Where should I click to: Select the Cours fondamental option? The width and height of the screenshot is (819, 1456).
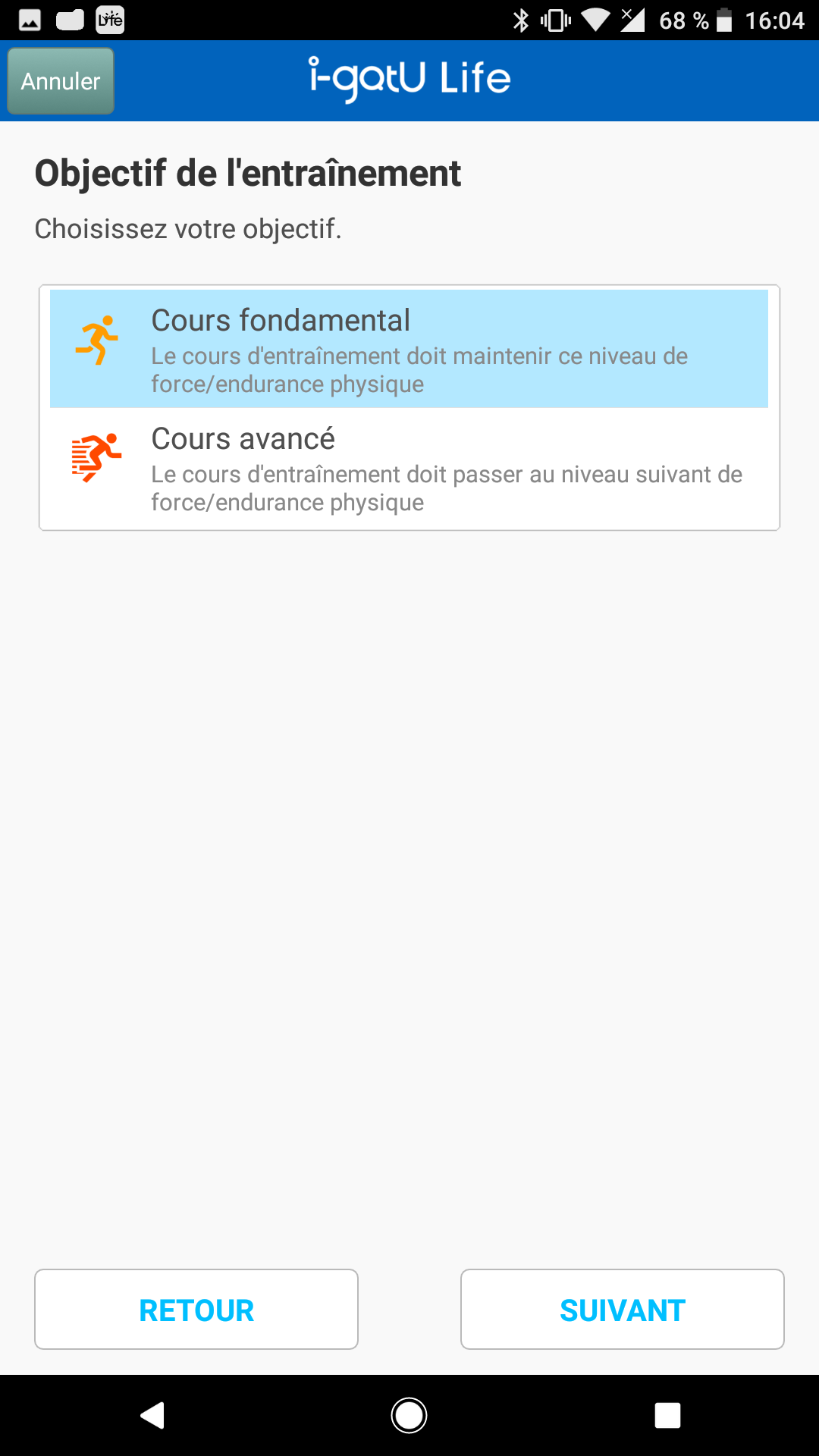409,349
